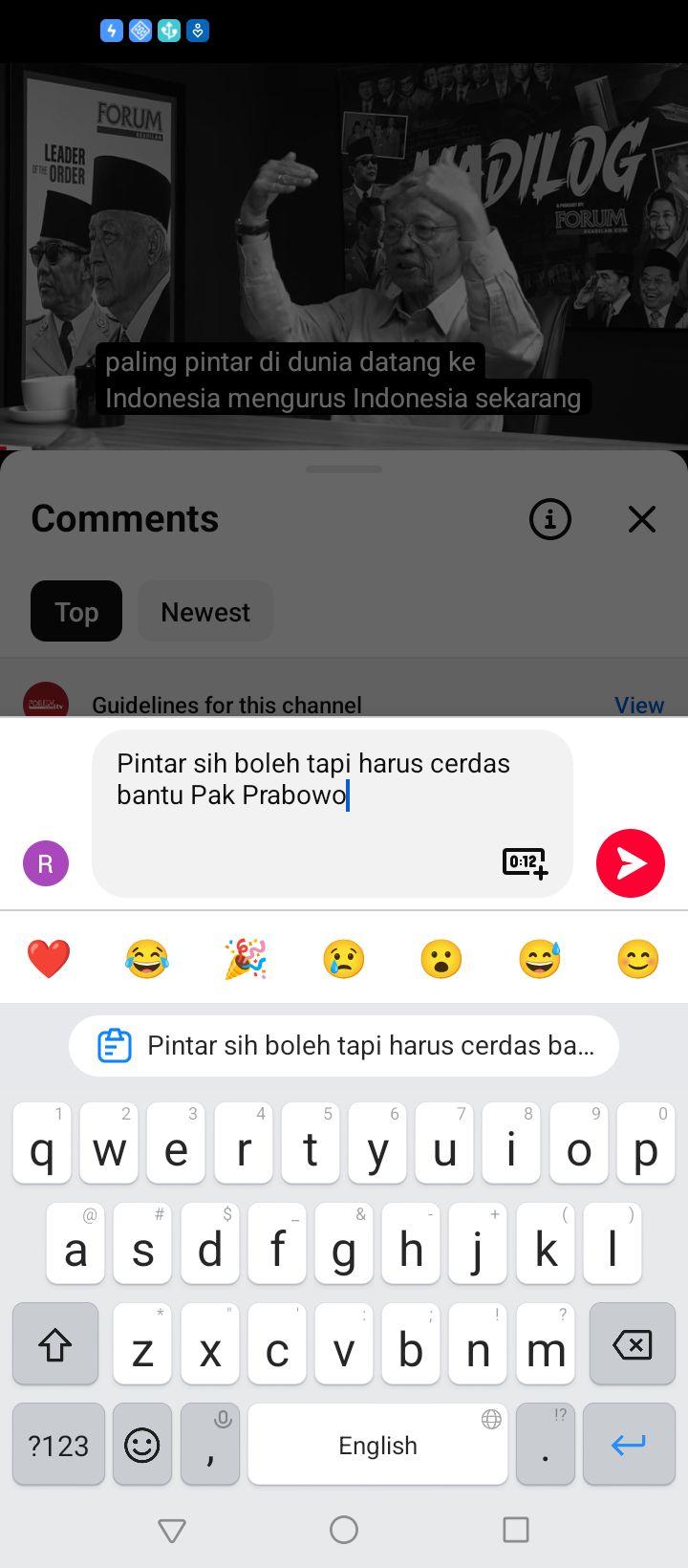Add the party popper emoji
The image size is (688, 1568).
coord(246,959)
